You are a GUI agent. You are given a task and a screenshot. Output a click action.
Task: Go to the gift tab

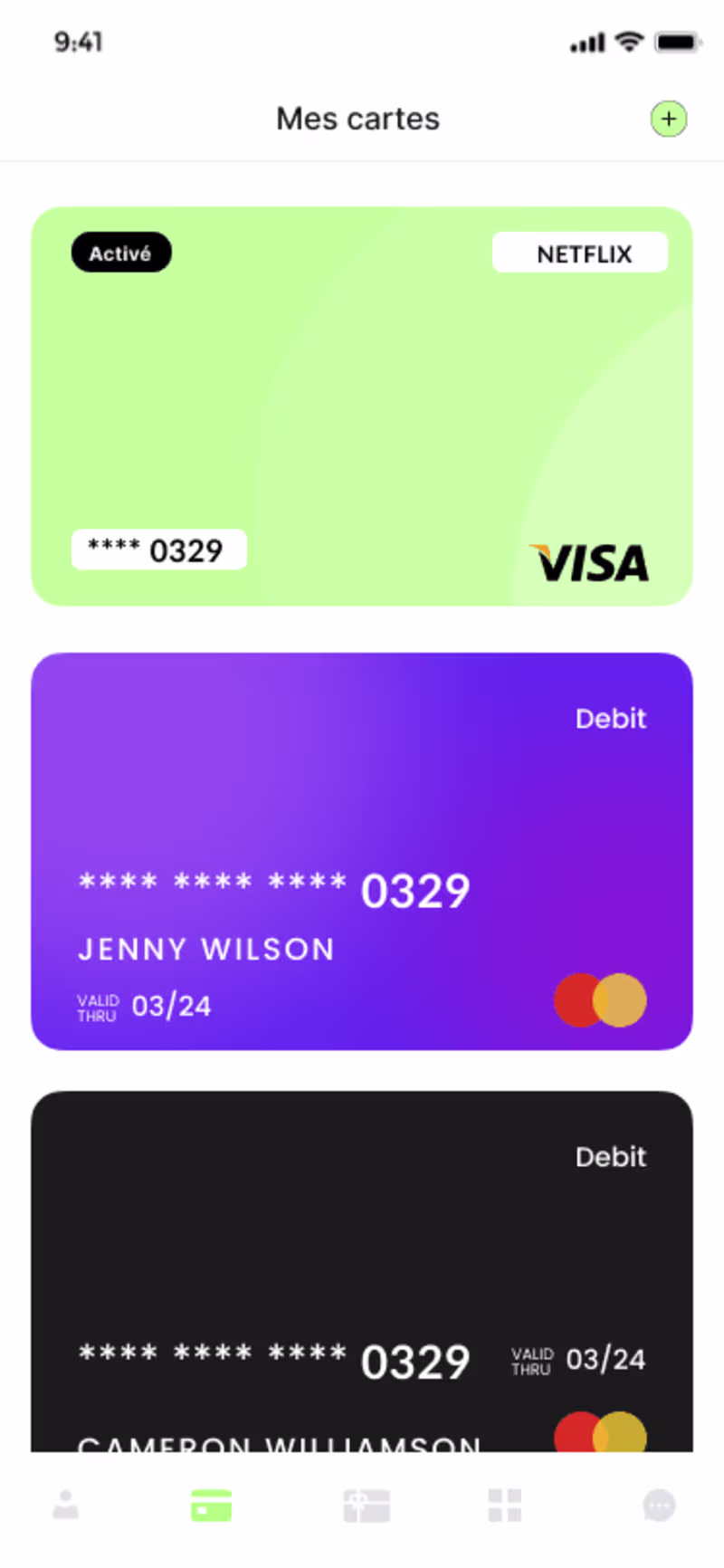(367, 1505)
